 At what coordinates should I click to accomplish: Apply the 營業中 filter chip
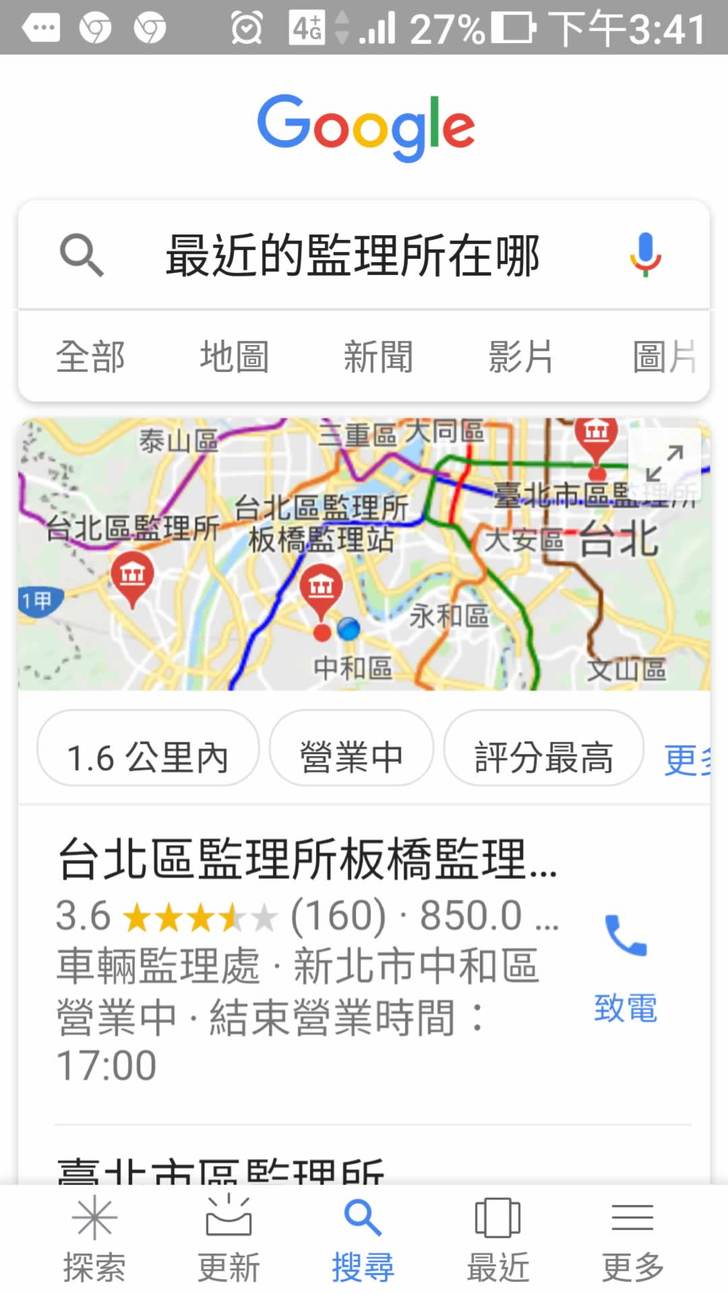click(x=351, y=758)
